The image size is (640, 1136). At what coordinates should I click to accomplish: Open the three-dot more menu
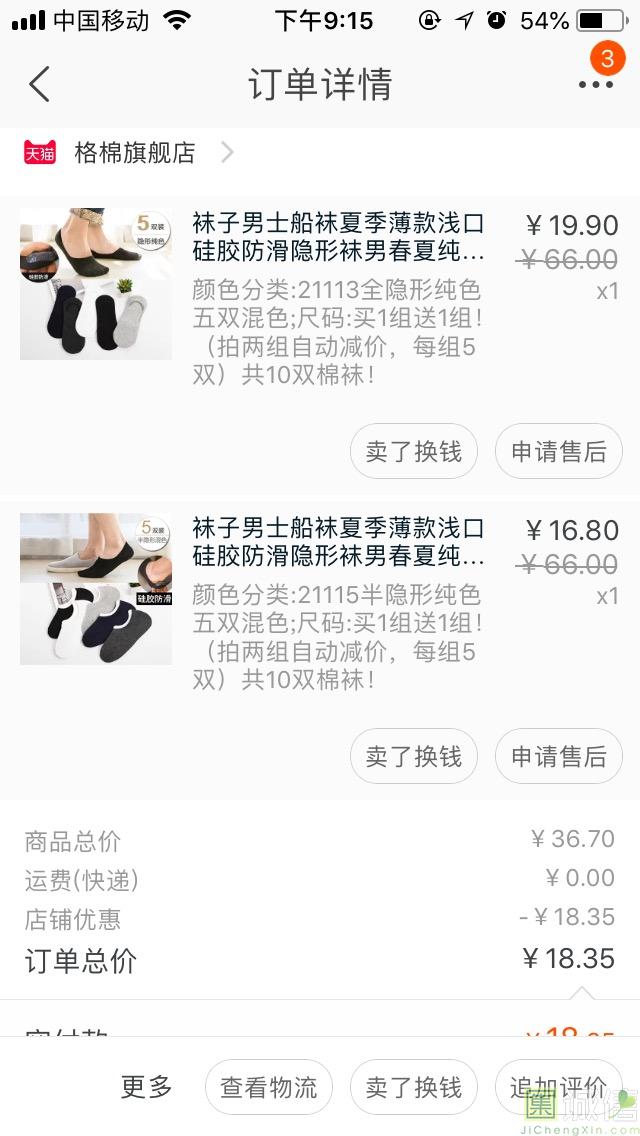coord(595,84)
